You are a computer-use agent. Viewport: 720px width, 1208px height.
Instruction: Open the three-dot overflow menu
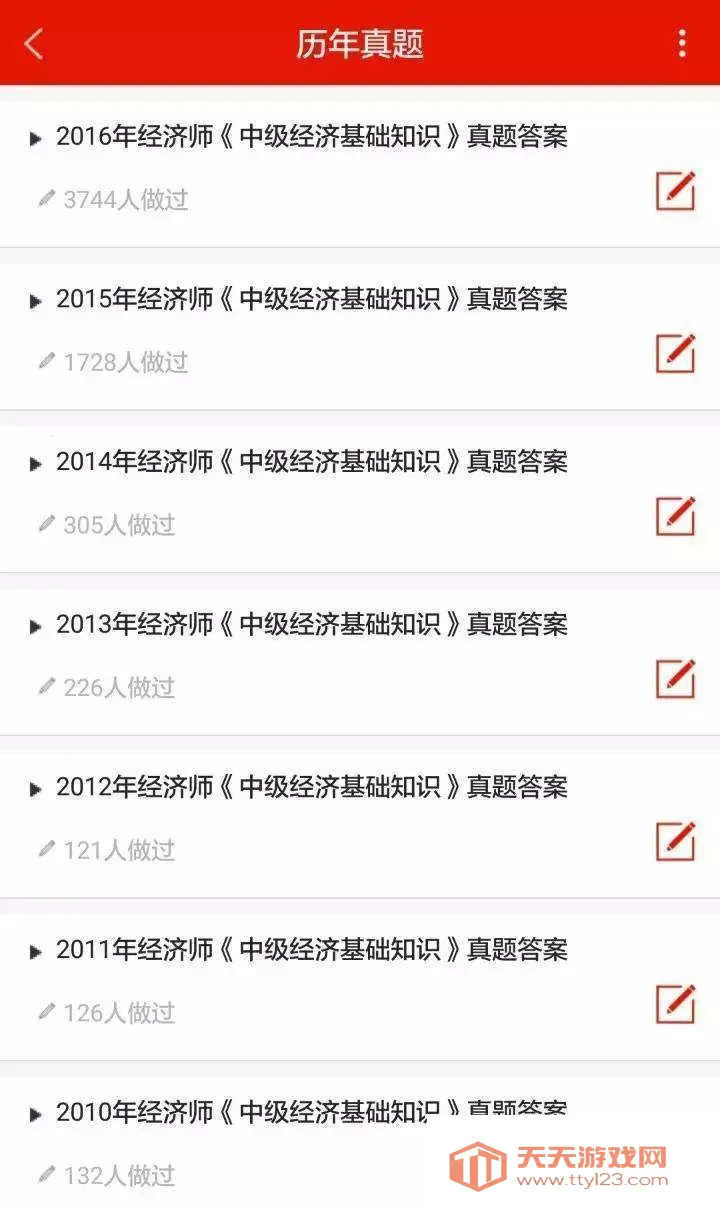click(682, 44)
